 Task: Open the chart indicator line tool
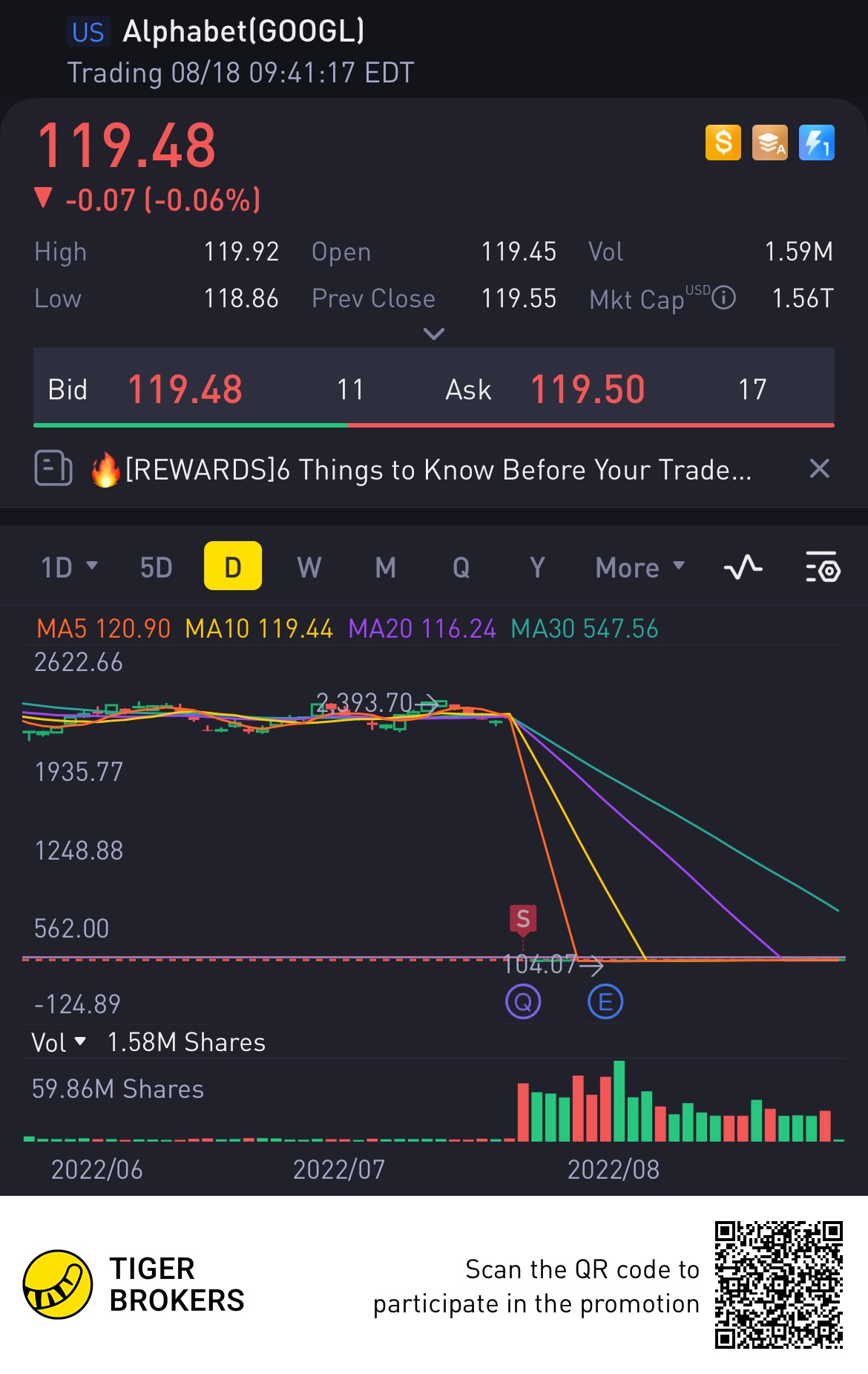click(x=743, y=568)
